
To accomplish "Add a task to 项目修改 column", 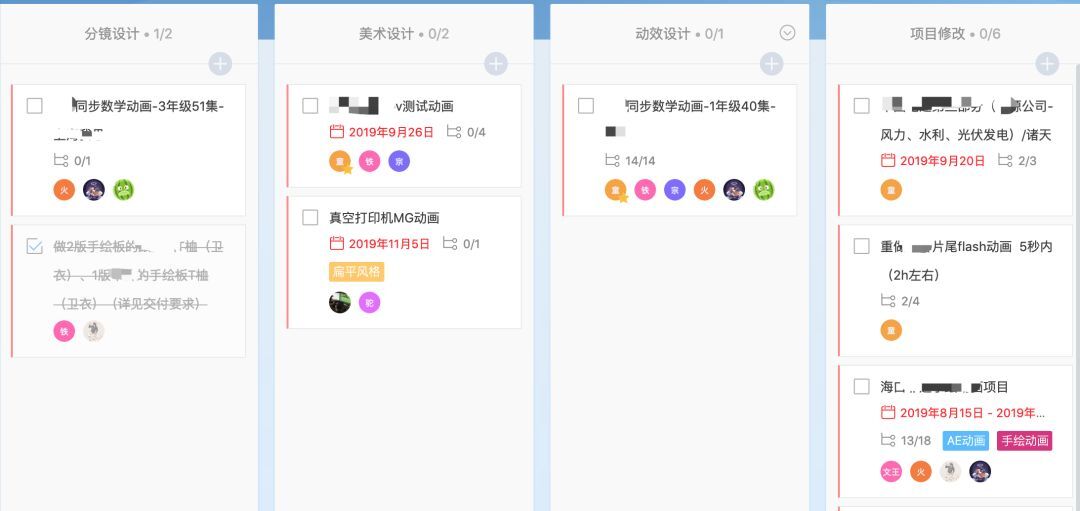I will 1047,64.
